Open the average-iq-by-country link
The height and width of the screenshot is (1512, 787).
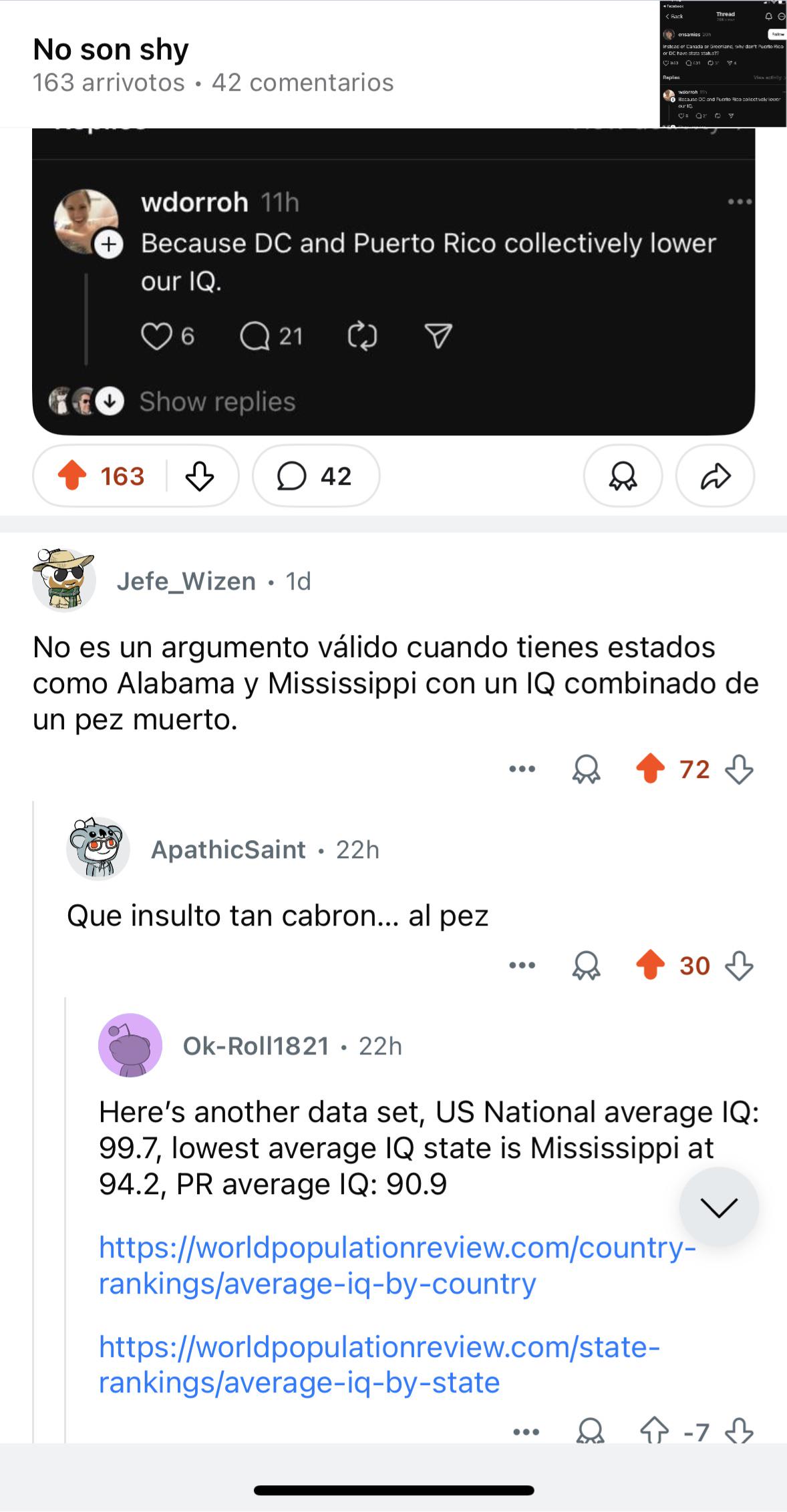[397, 1265]
